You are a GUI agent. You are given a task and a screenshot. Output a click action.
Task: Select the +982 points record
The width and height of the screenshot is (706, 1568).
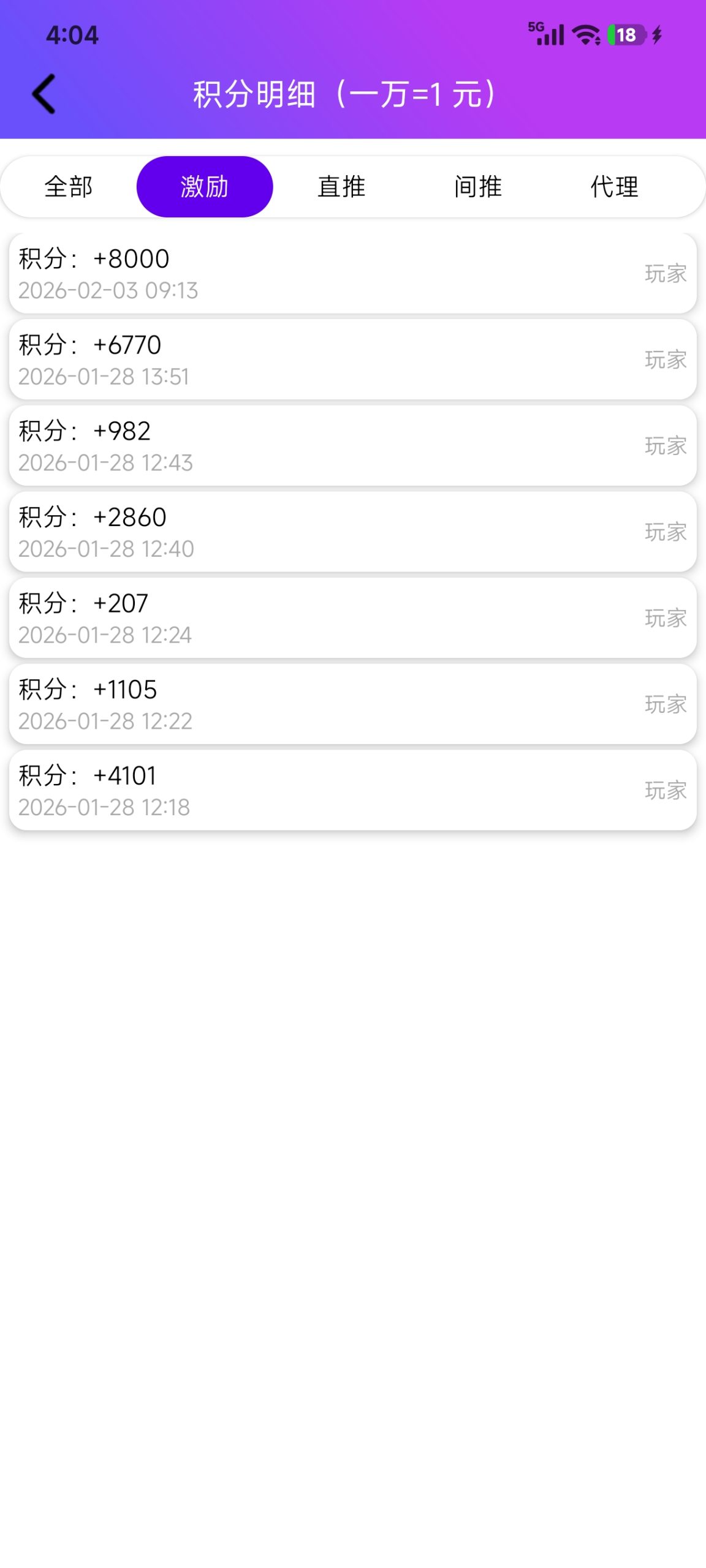[353, 446]
